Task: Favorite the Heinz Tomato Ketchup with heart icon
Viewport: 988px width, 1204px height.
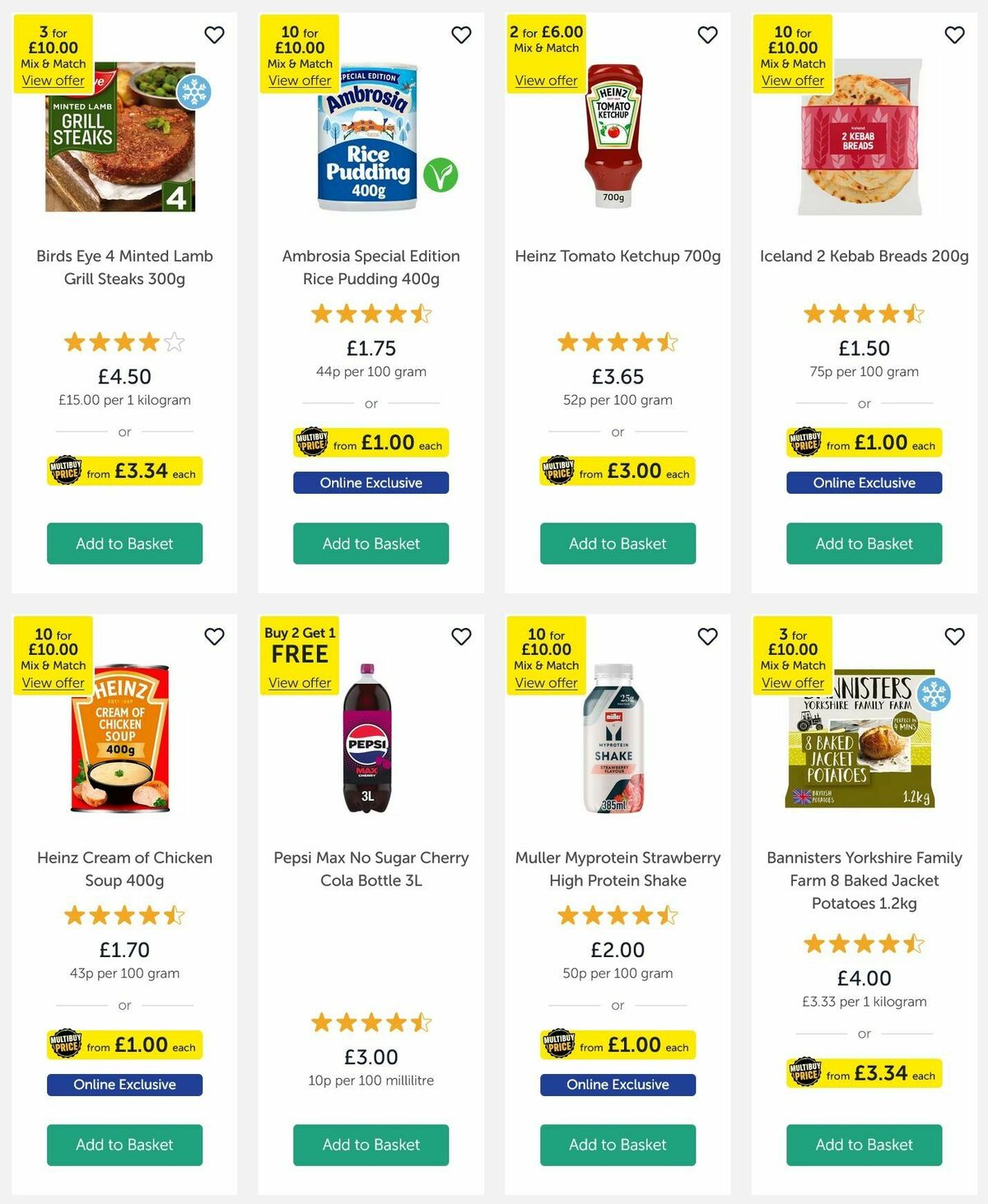Action: click(x=707, y=35)
